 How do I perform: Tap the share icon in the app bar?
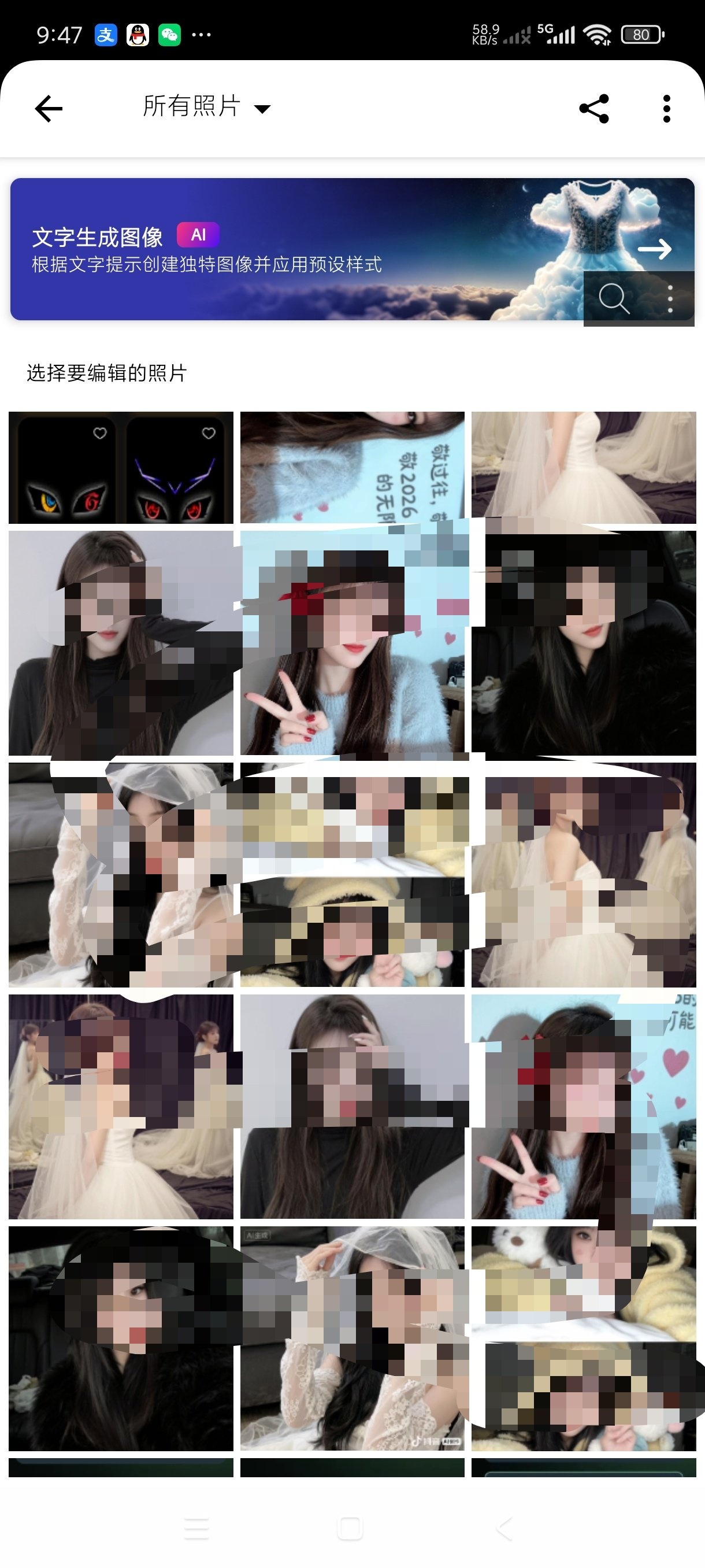[593, 109]
